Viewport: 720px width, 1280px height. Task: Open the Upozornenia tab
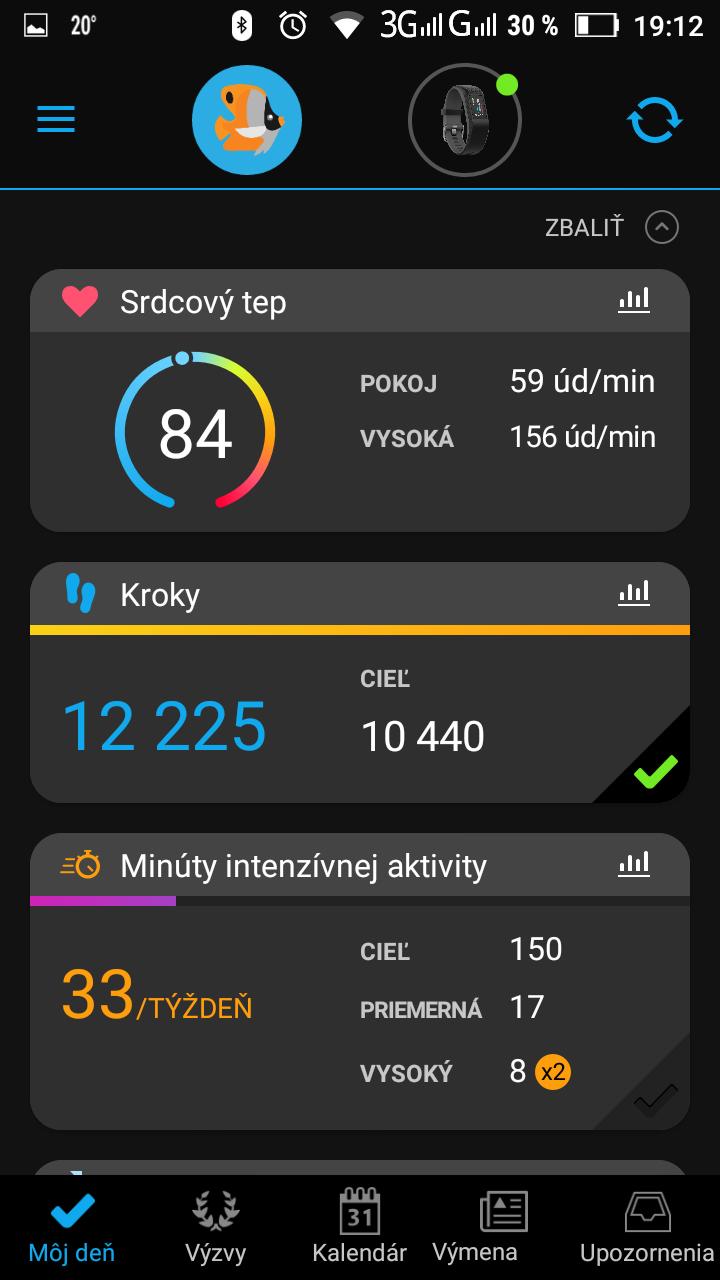(647, 1226)
